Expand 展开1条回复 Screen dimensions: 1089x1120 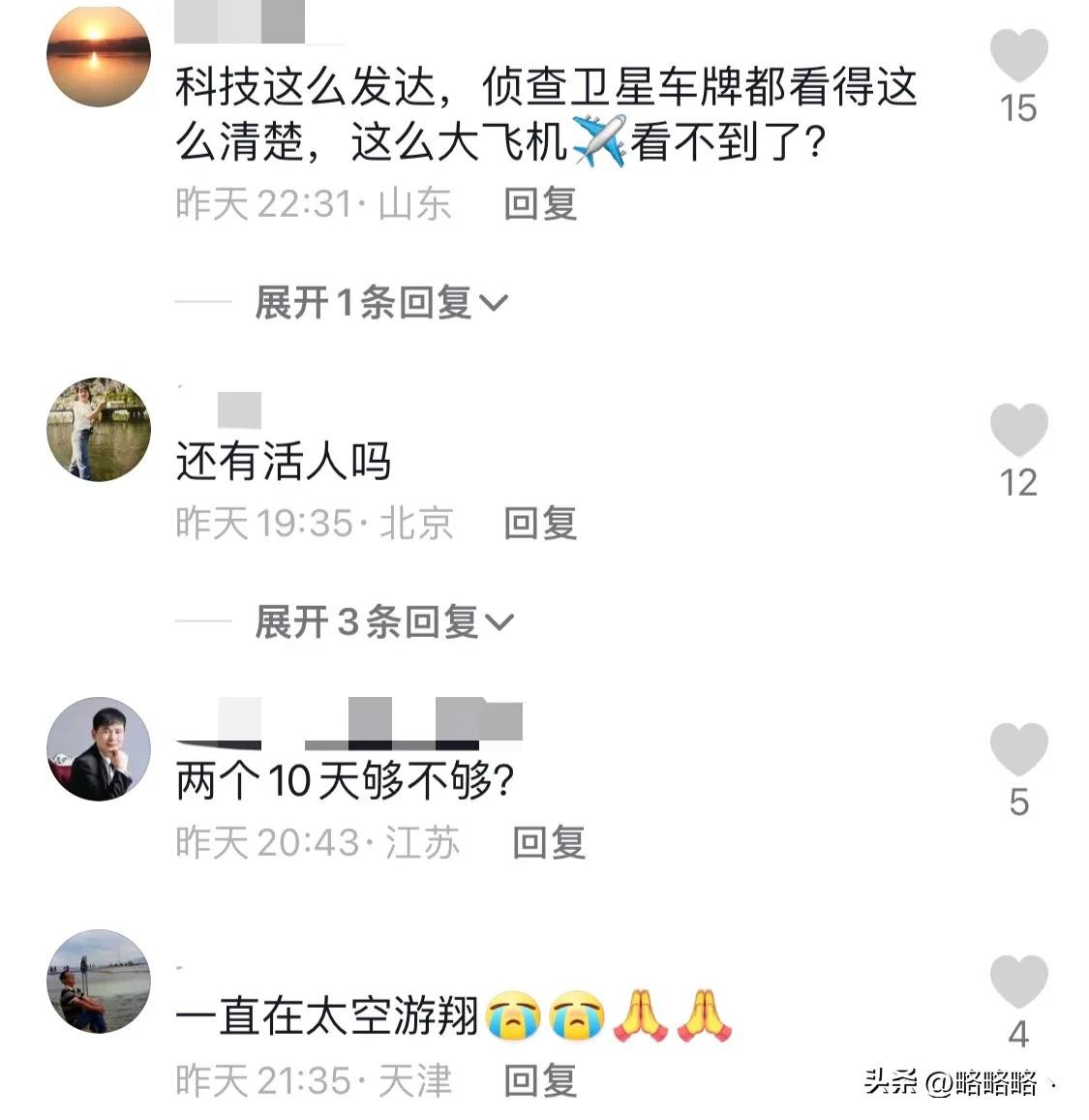(380, 303)
